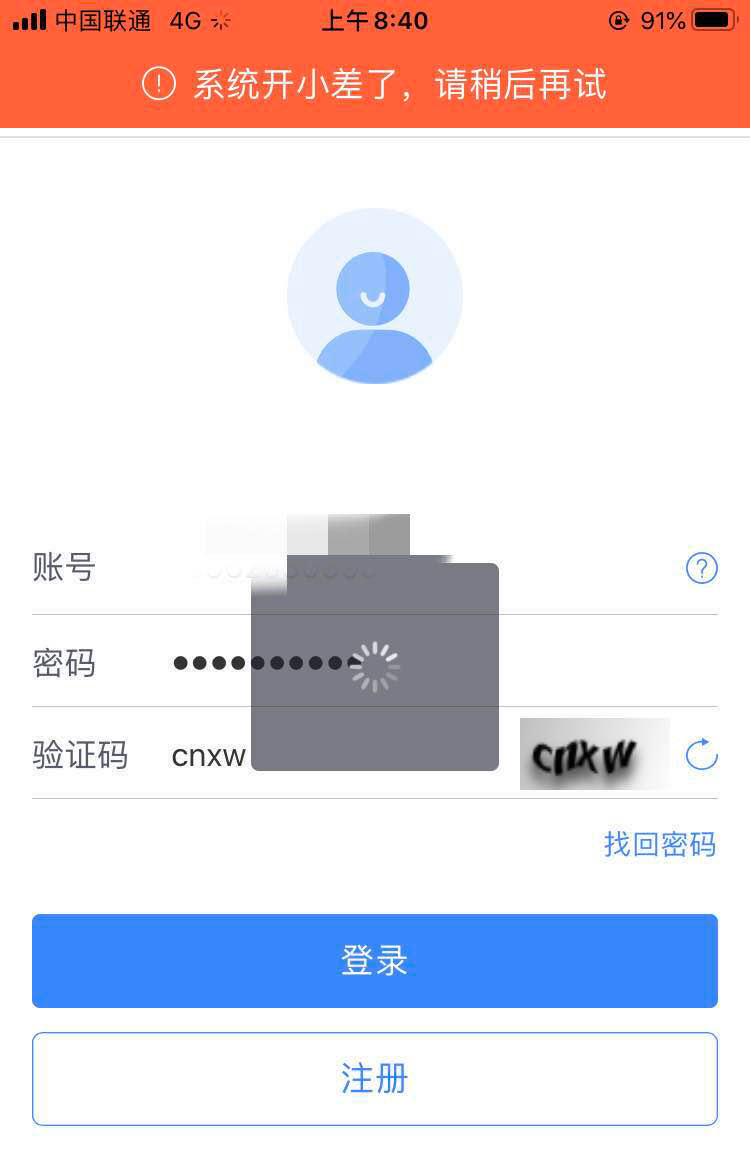Click the masked password dots
Image resolution: width=751 pixels, height=1149 pixels.
point(262,662)
